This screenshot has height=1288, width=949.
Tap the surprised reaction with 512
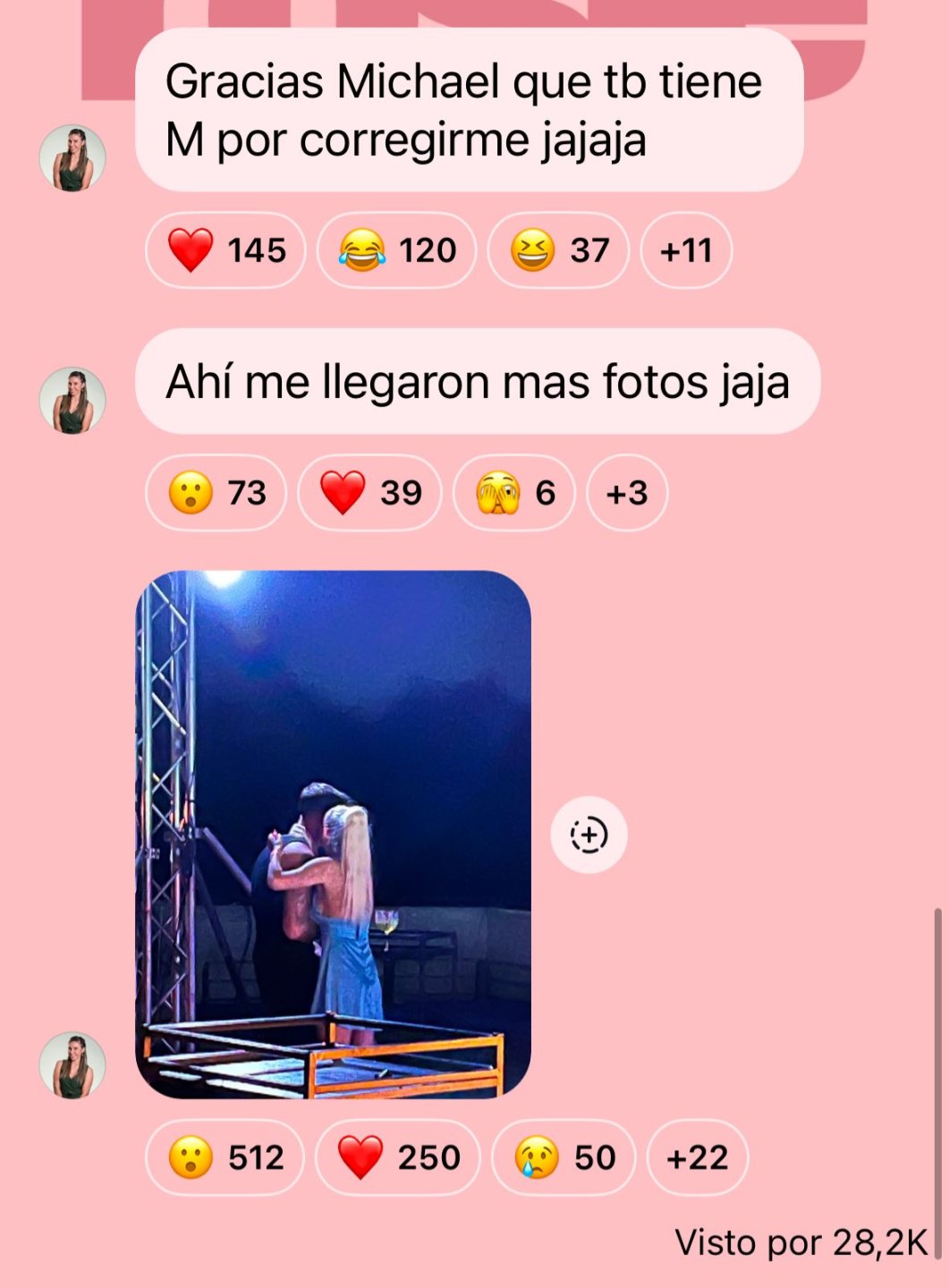(225, 1157)
